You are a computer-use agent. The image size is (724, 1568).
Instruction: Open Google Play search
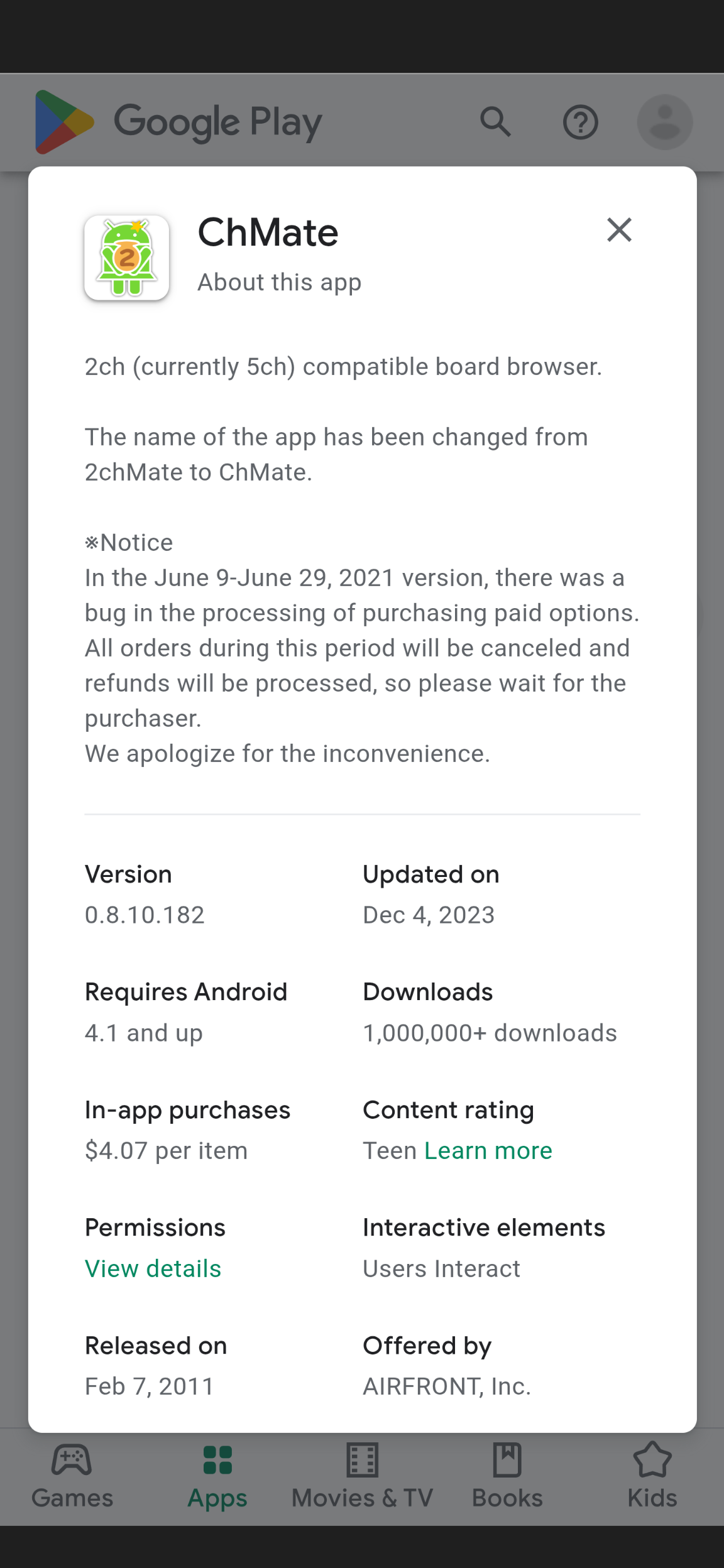click(495, 122)
